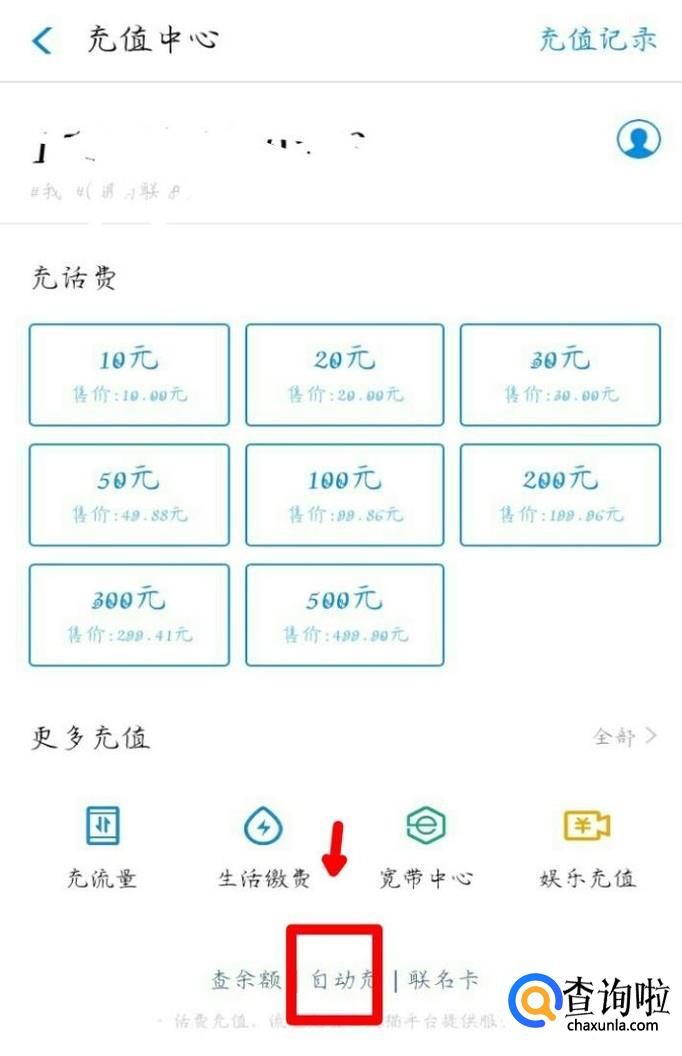Open the 自动充 link

342,980
